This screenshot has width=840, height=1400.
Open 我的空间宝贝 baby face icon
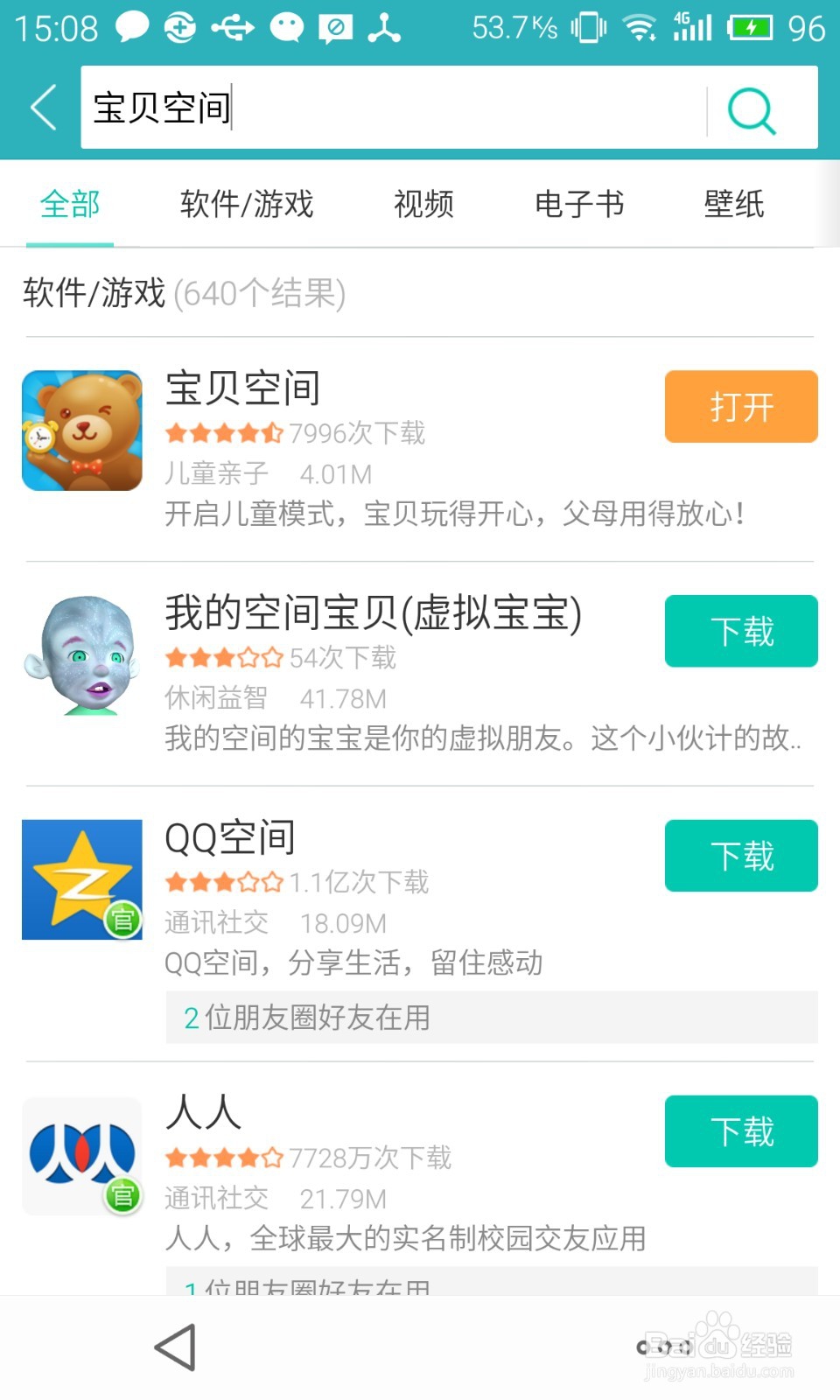[81, 656]
